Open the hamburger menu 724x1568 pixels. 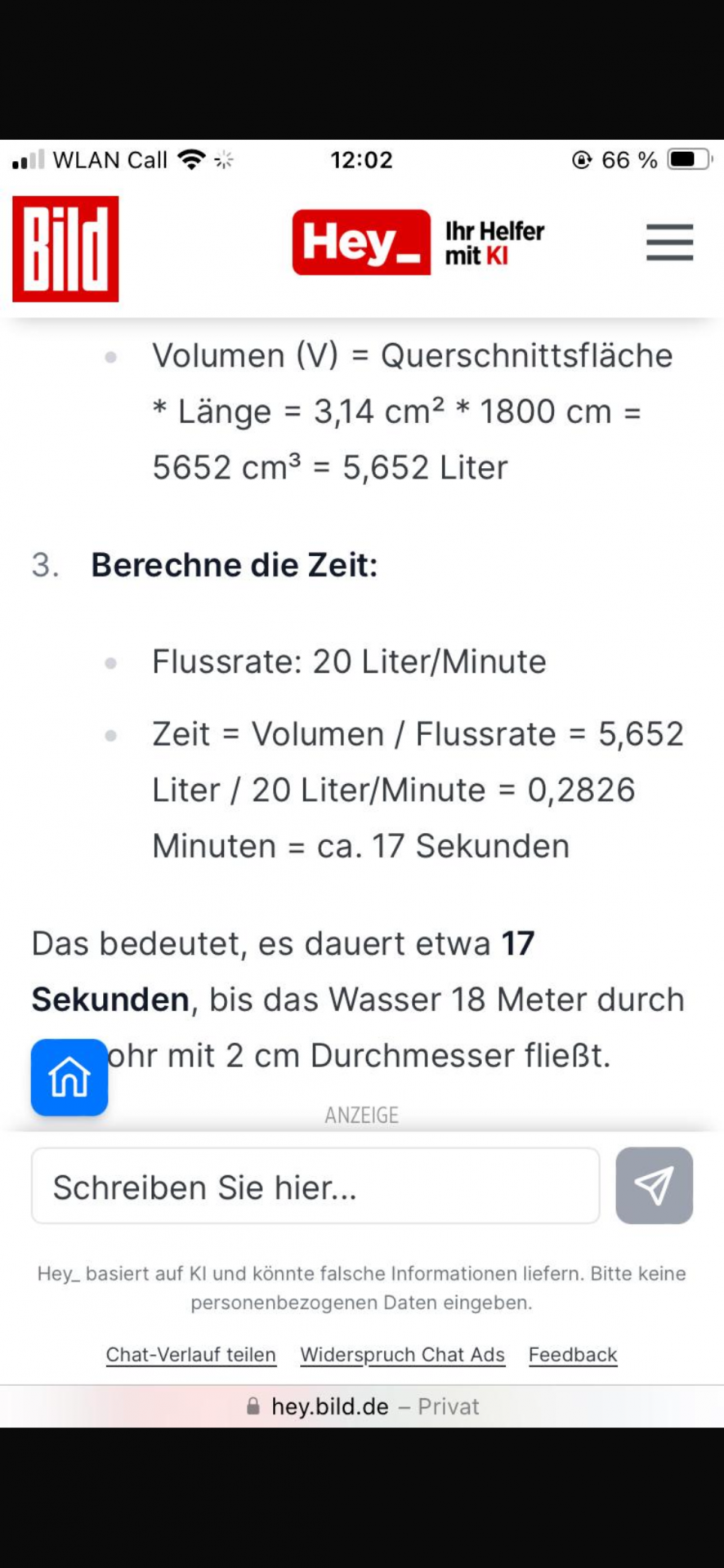click(x=669, y=243)
